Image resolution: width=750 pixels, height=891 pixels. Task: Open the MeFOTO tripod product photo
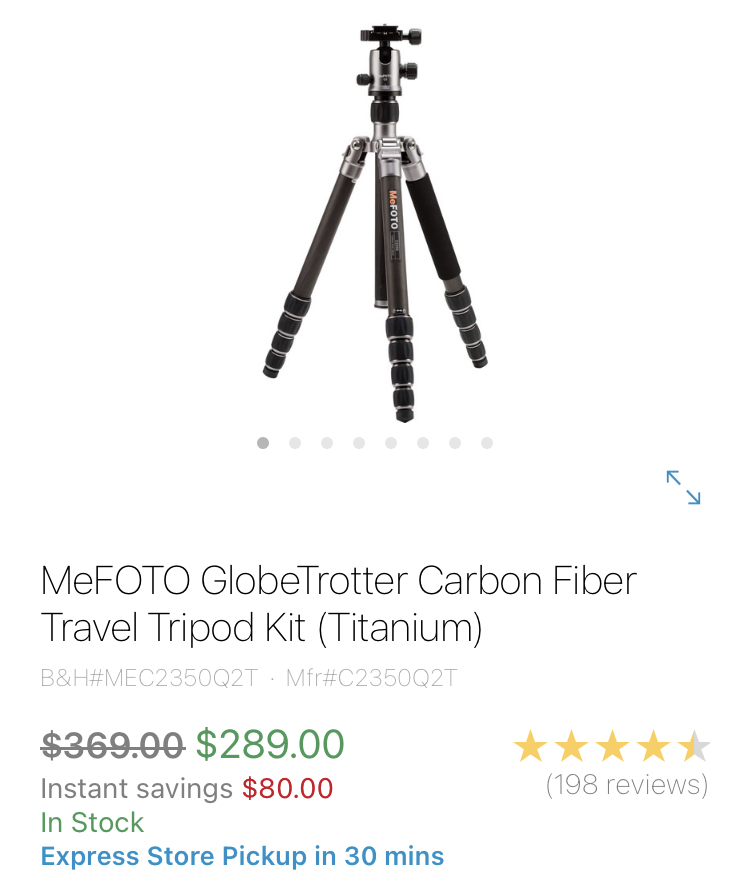pyautogui.click(x=375, y=220)
